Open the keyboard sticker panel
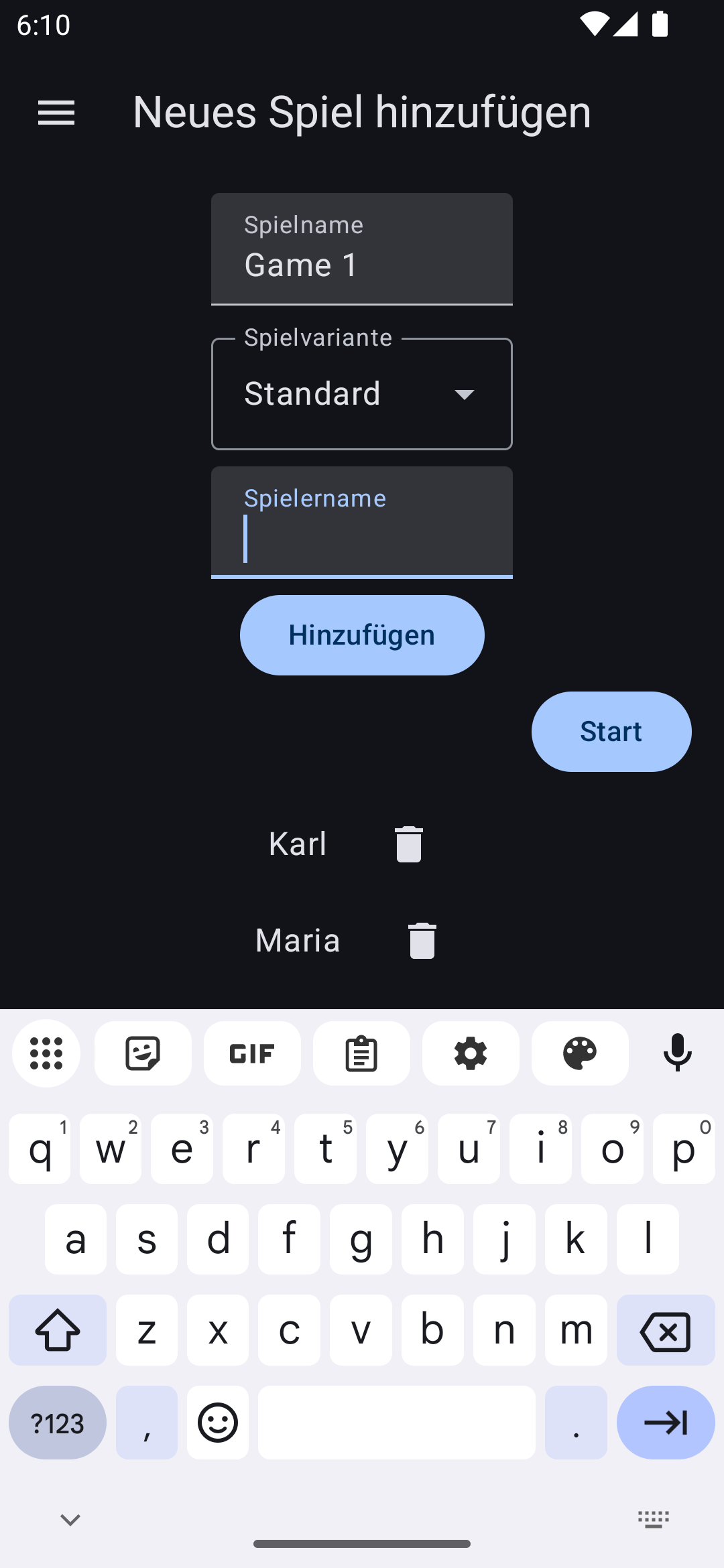This screenshot has height=1568, width=724. tap(143, 1053)
